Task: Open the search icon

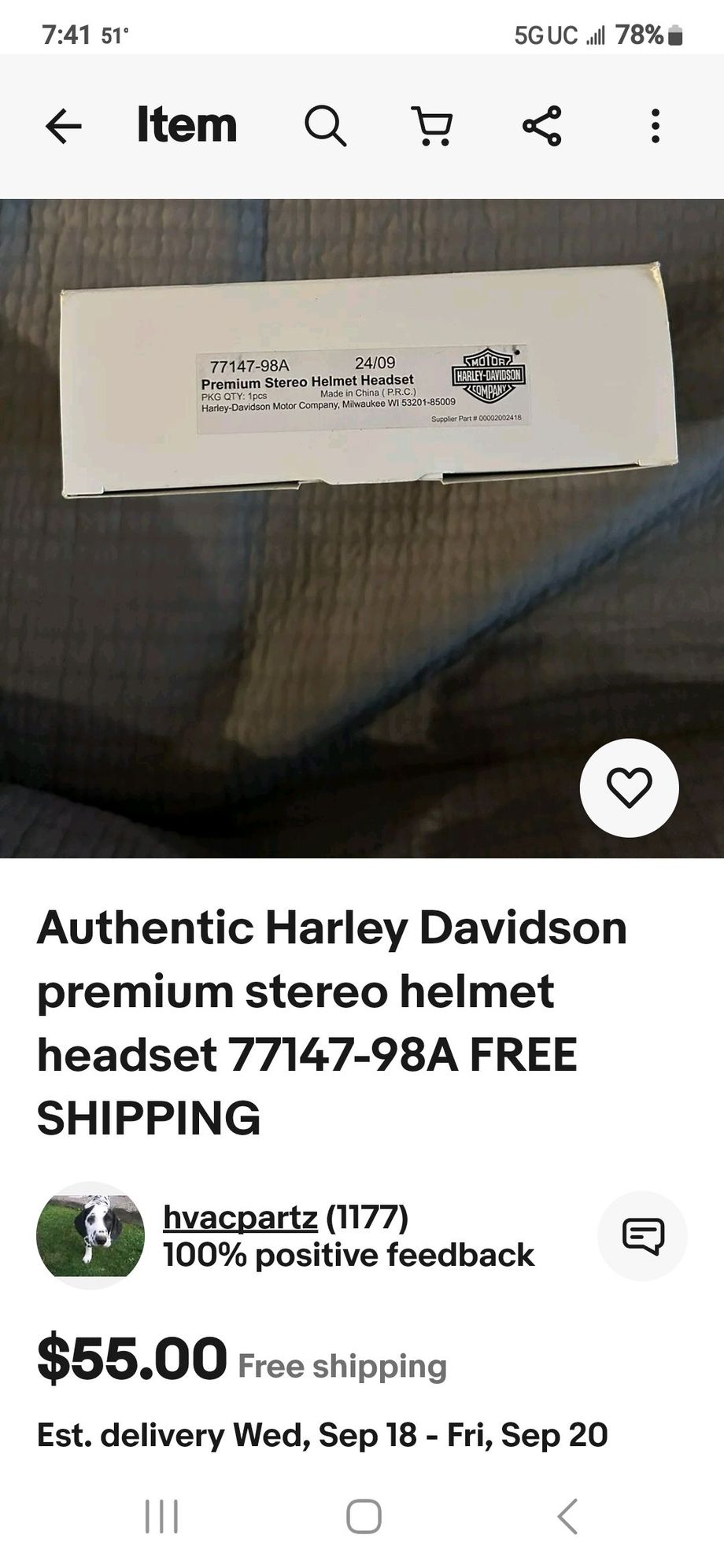Action: click(325, 126)
